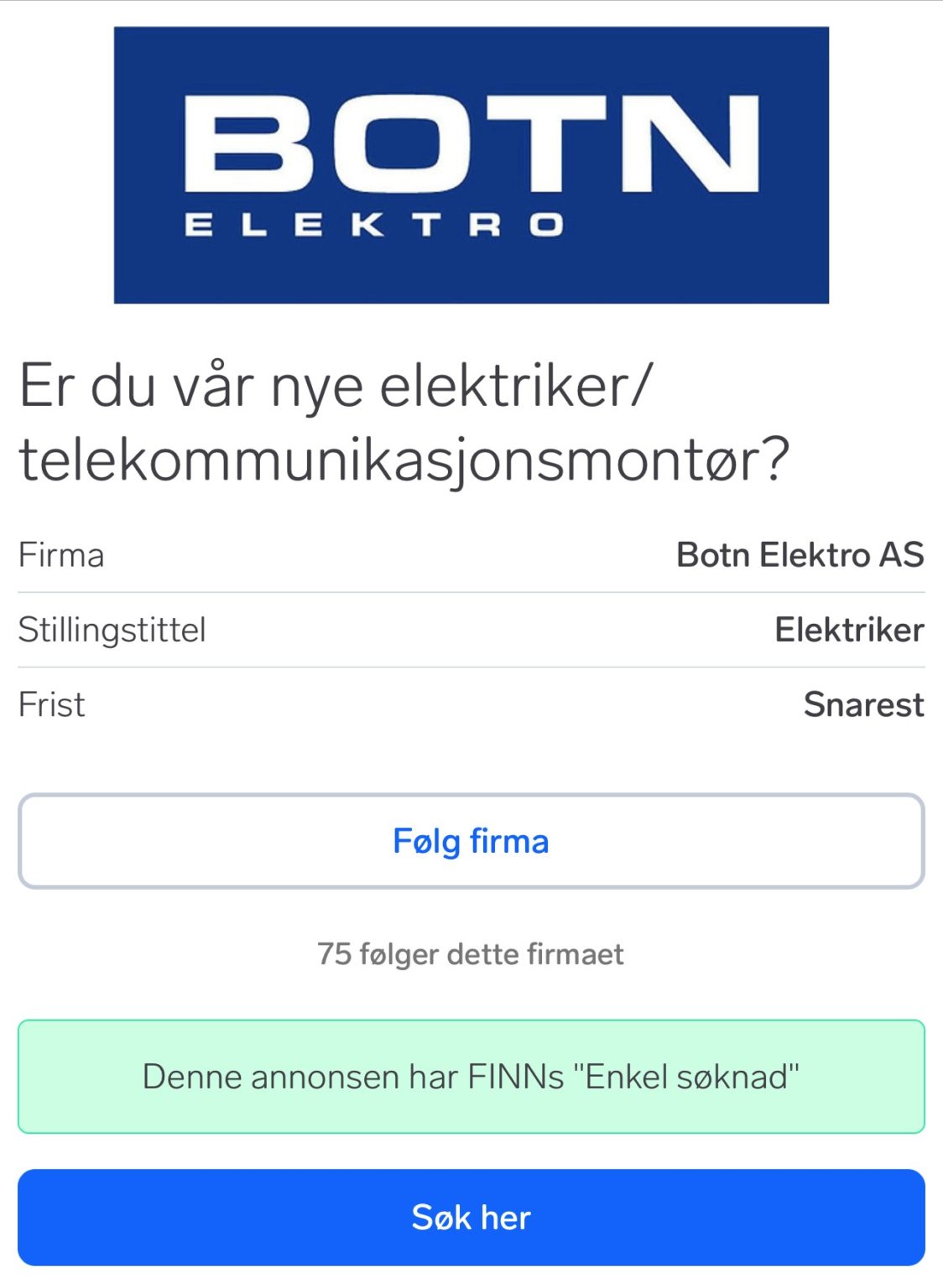This screenshot has height=1288, width=943.
Task: Select the Botn Elektro AS firm name
Action: [799, 555]
